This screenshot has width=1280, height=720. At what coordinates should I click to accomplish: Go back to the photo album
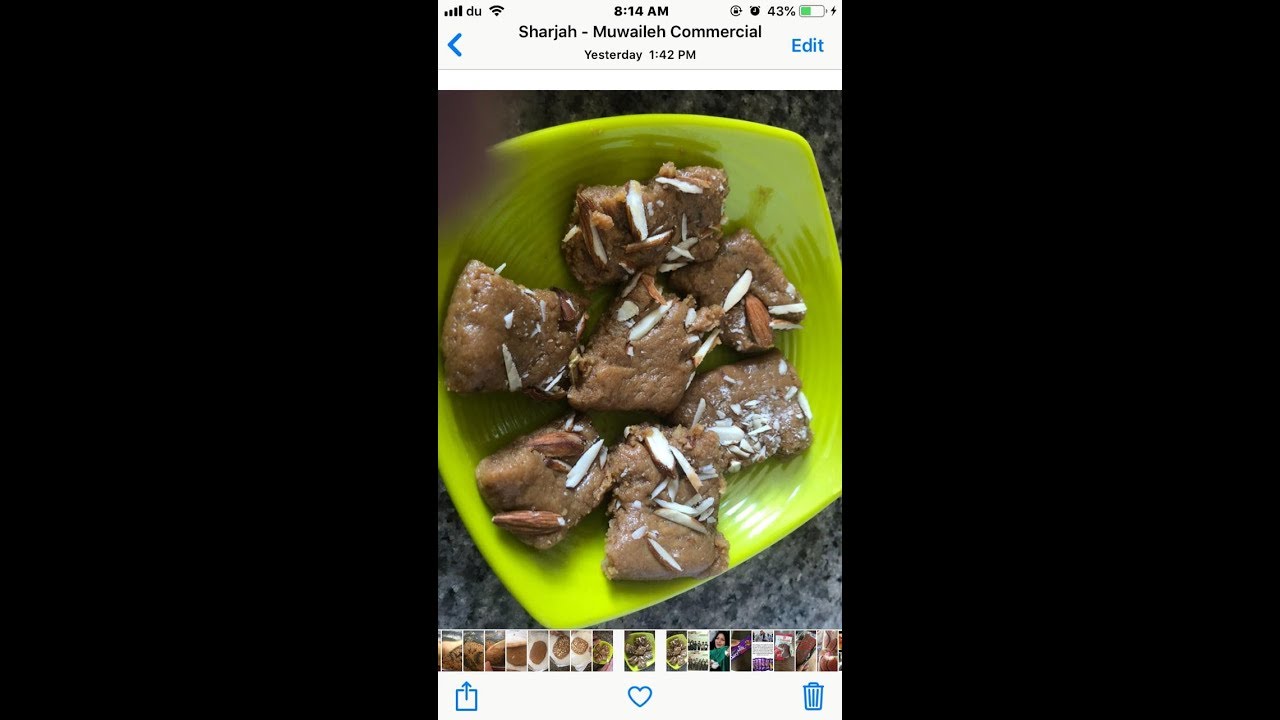(455, 45)
